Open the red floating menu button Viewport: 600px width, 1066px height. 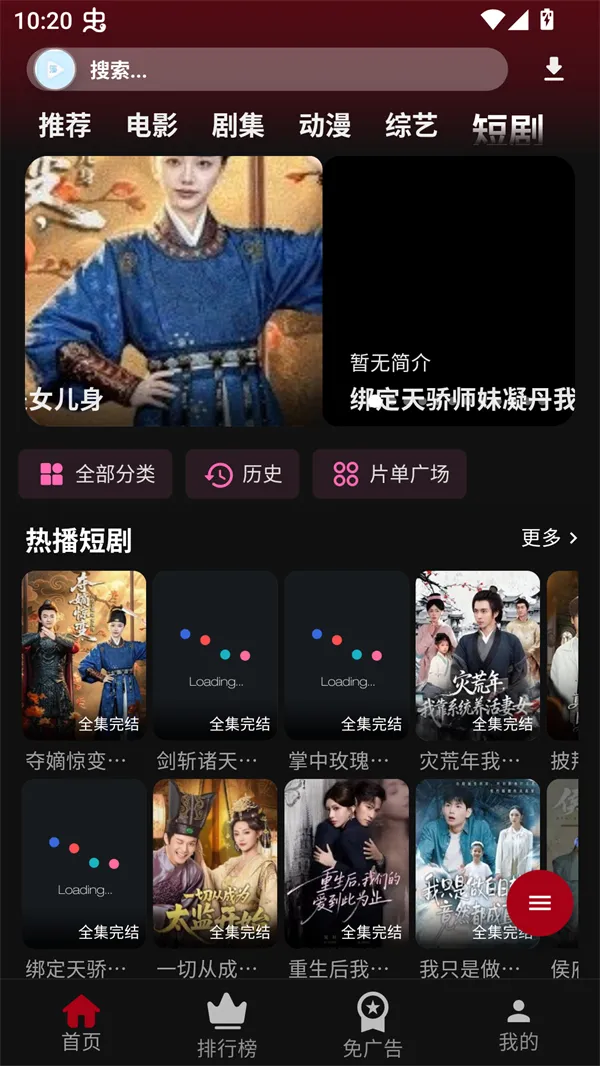point(540,904)
